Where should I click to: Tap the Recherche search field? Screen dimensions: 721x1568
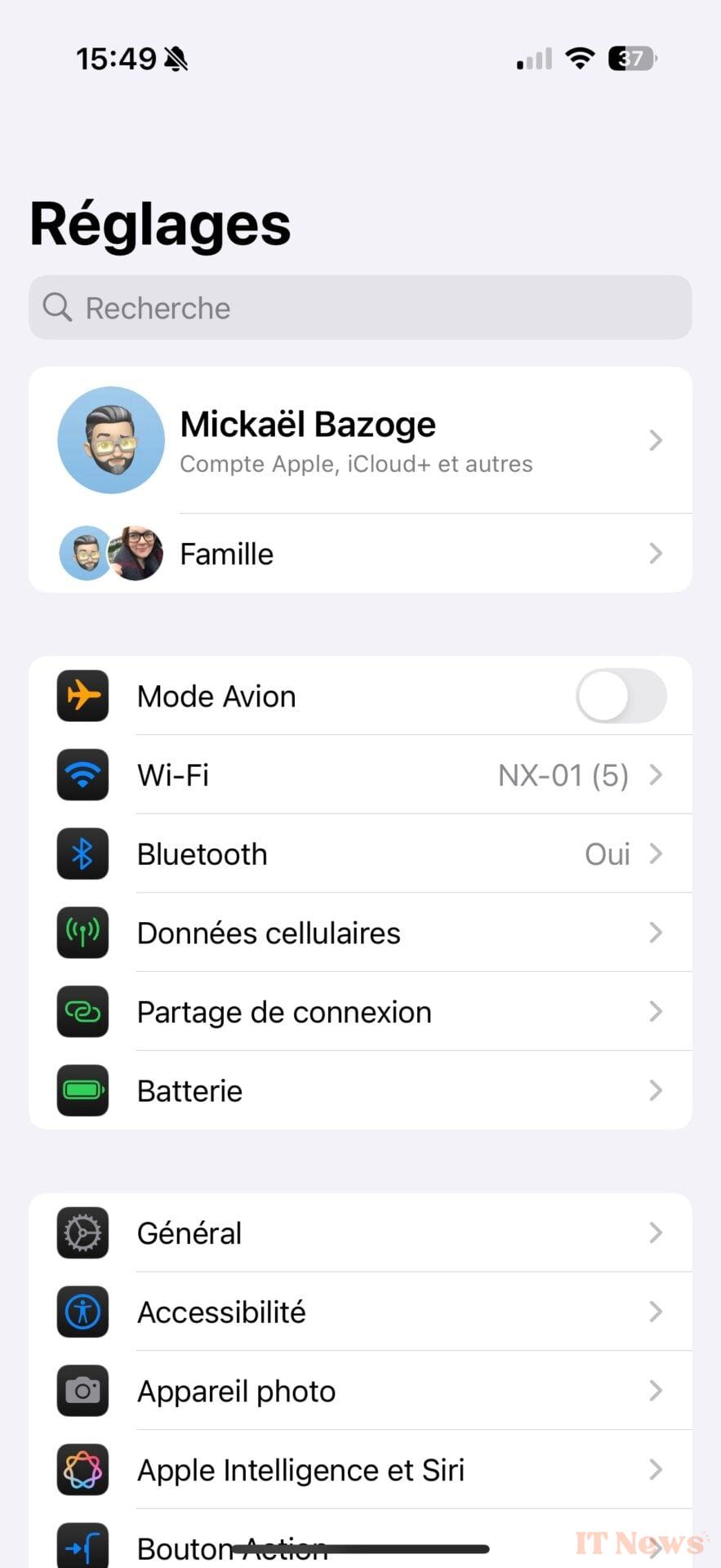coord(359,308)
